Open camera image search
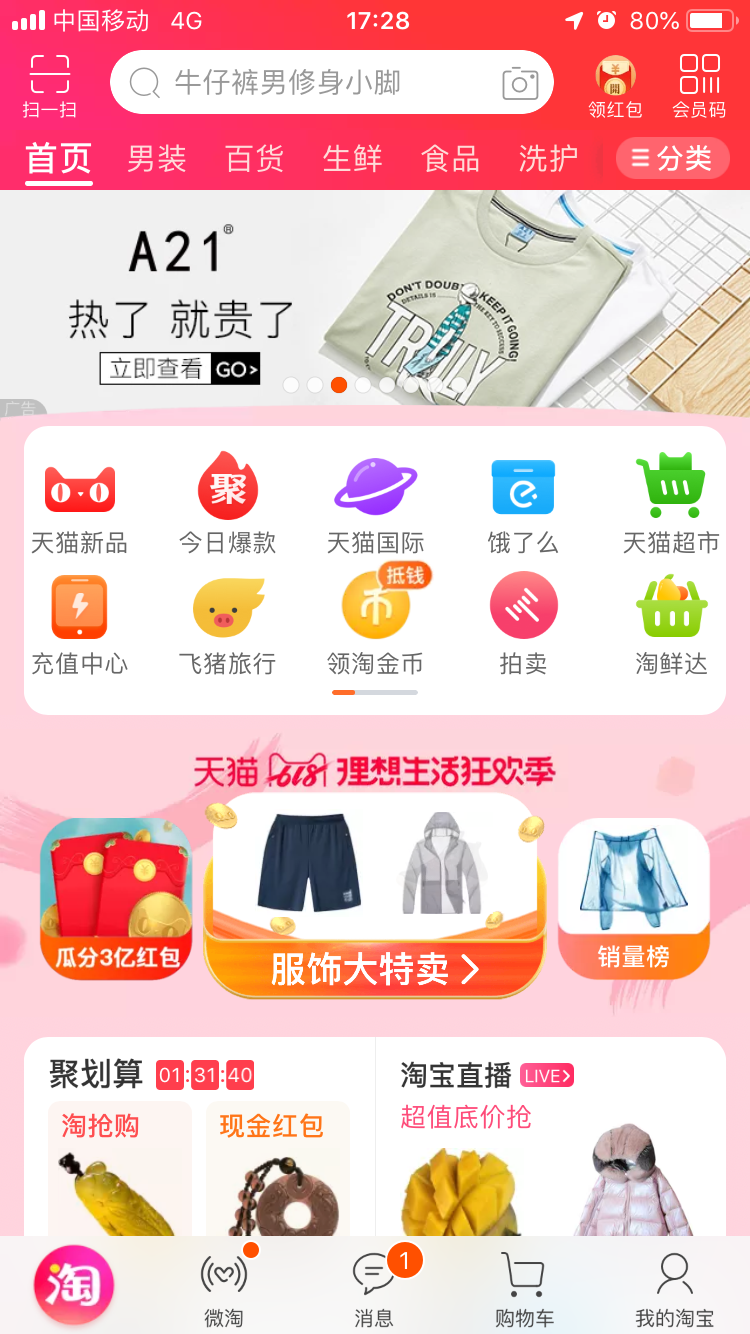 point(519,84)
